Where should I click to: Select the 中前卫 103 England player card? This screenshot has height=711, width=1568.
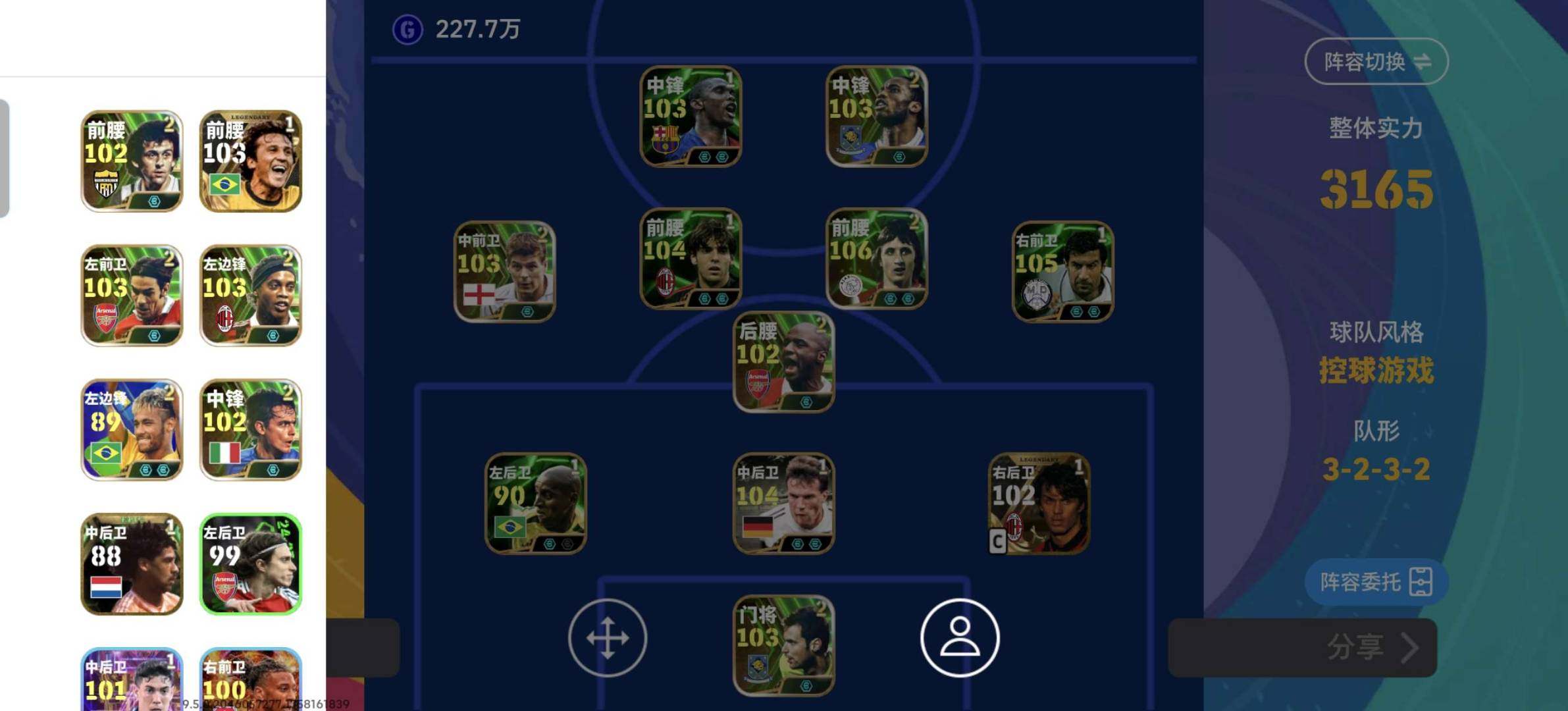click(504, 272)
